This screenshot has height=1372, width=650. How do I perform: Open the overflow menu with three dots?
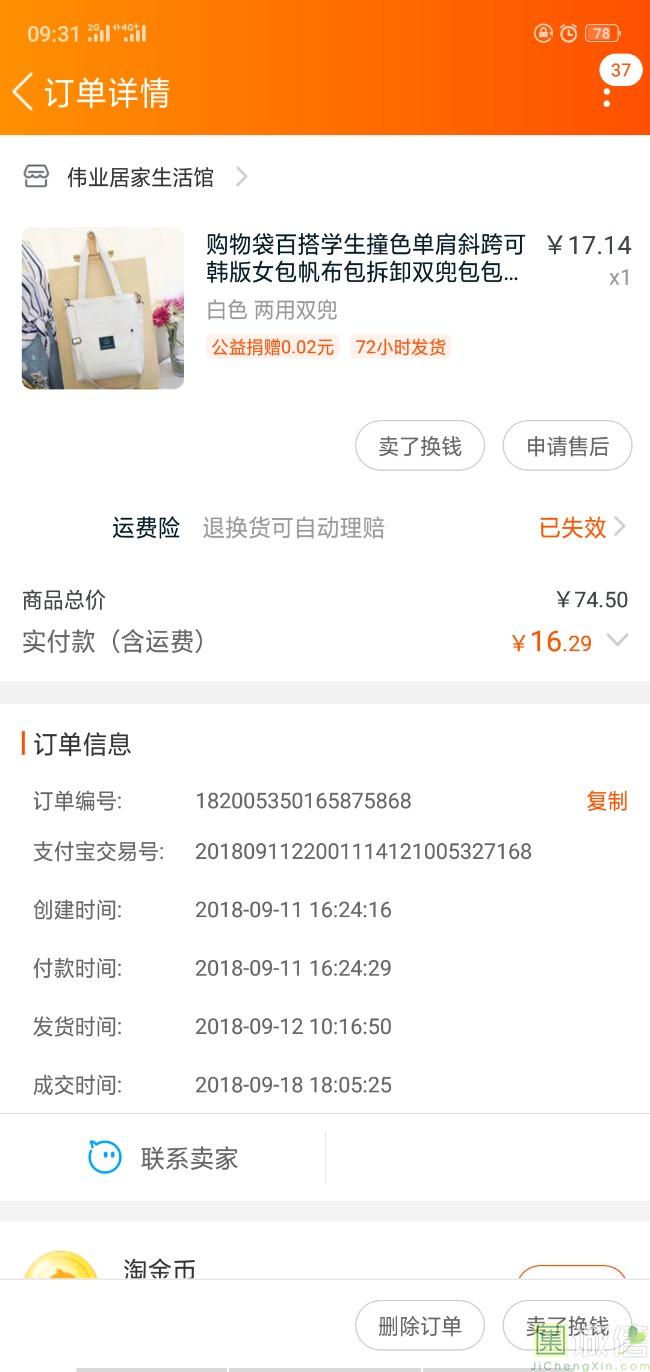click(x=607, y=96)
